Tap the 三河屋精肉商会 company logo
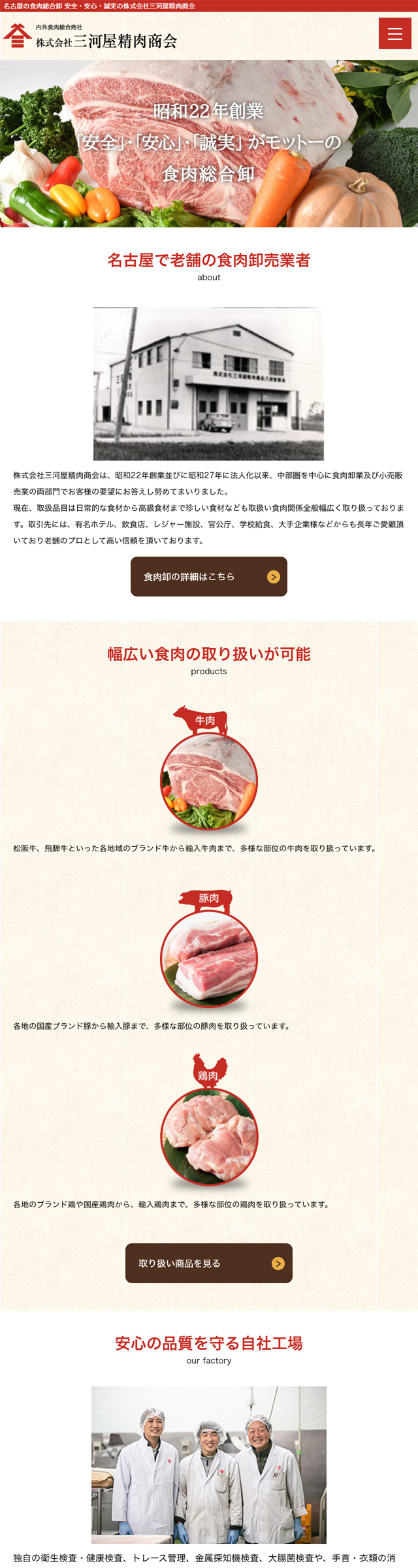The height and width of the screenshot is (1568, 418). [90, 37]
